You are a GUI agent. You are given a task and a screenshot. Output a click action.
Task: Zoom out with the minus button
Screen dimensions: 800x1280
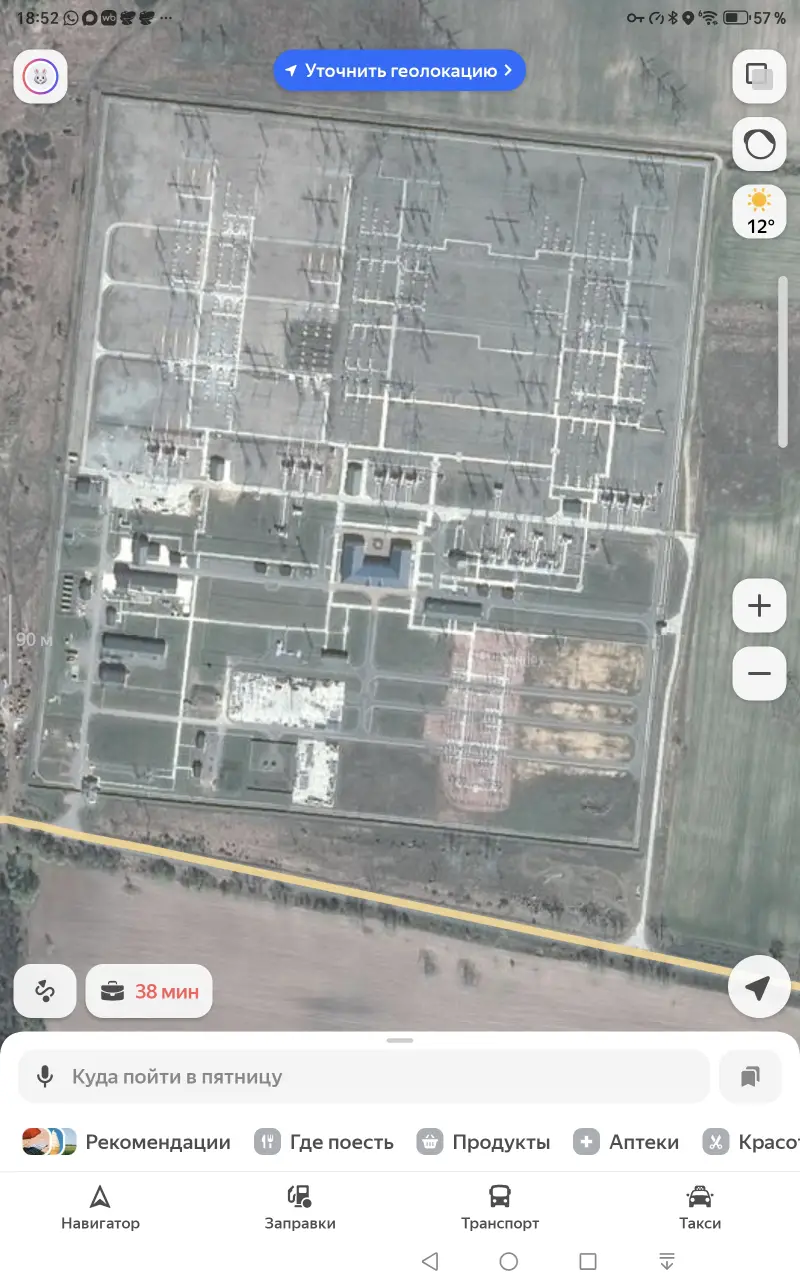759,673
